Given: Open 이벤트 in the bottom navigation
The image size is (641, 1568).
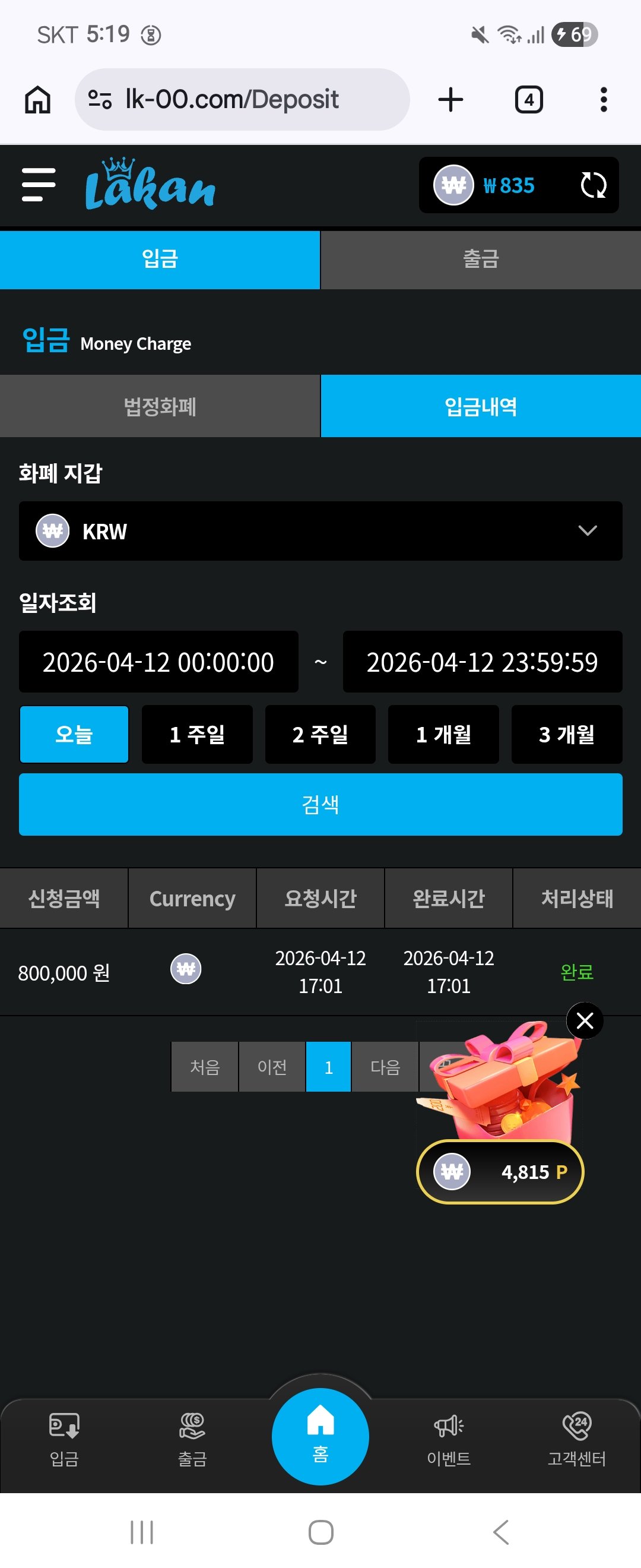Looking at the screenshot, I should 449,1439.
